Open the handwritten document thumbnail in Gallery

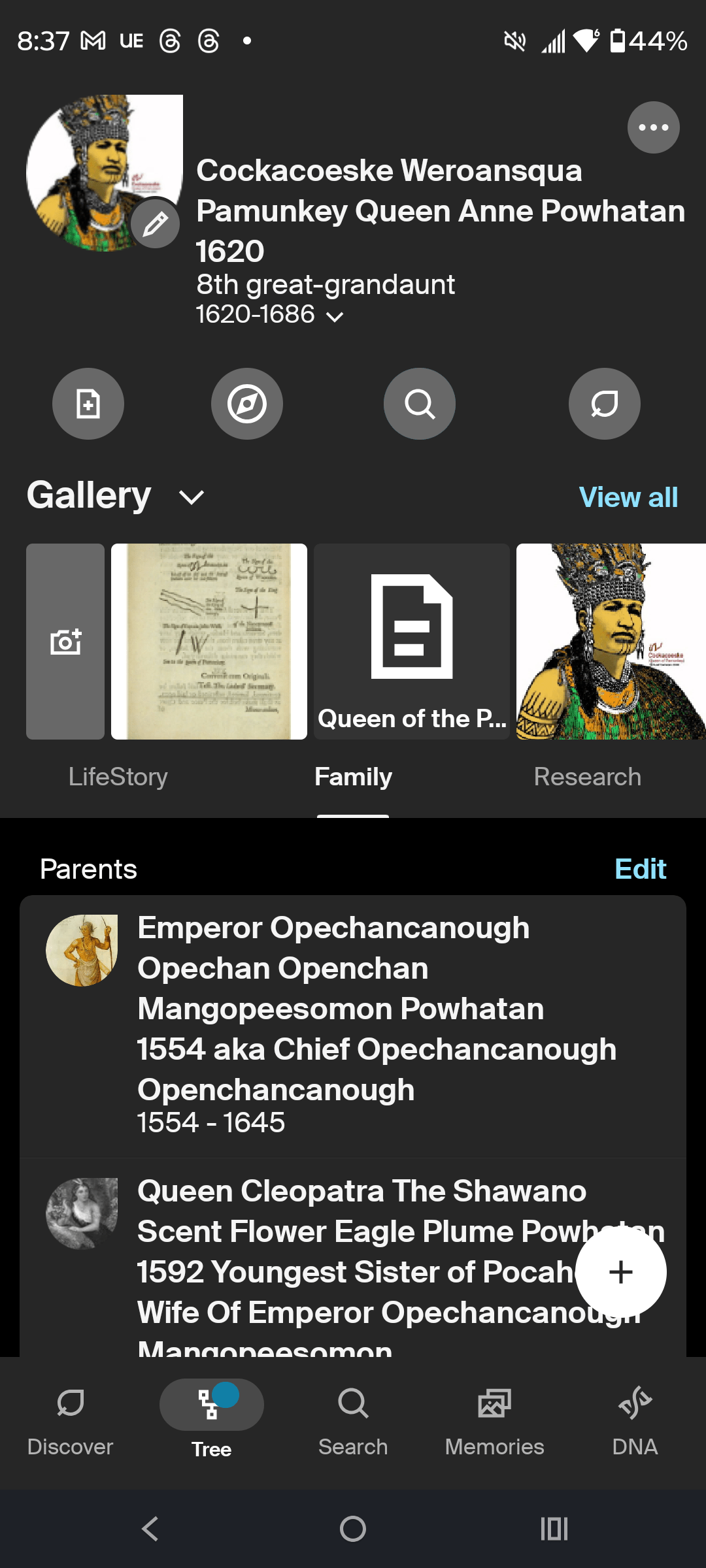tap(209, 642)
